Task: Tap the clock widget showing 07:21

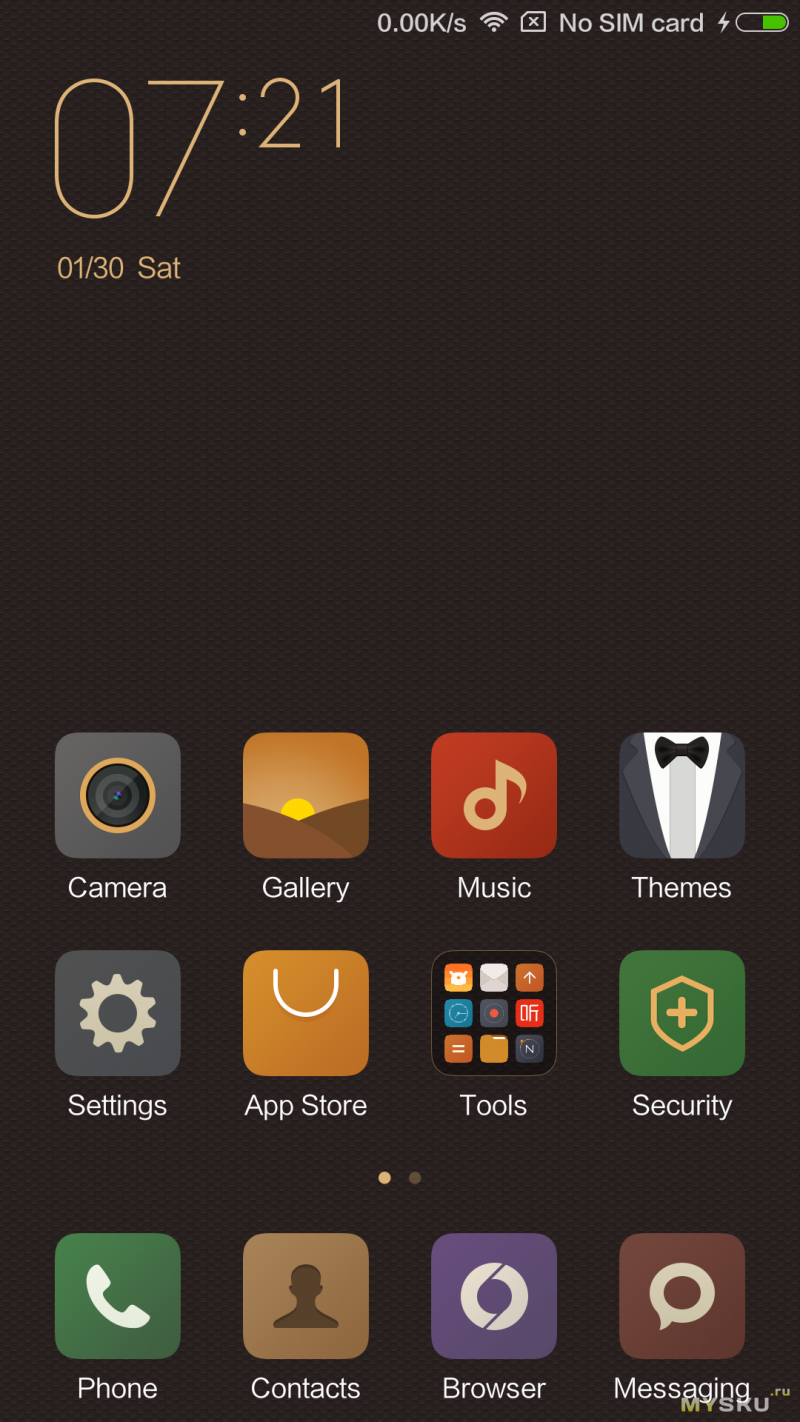Action: tap(200, 148)
